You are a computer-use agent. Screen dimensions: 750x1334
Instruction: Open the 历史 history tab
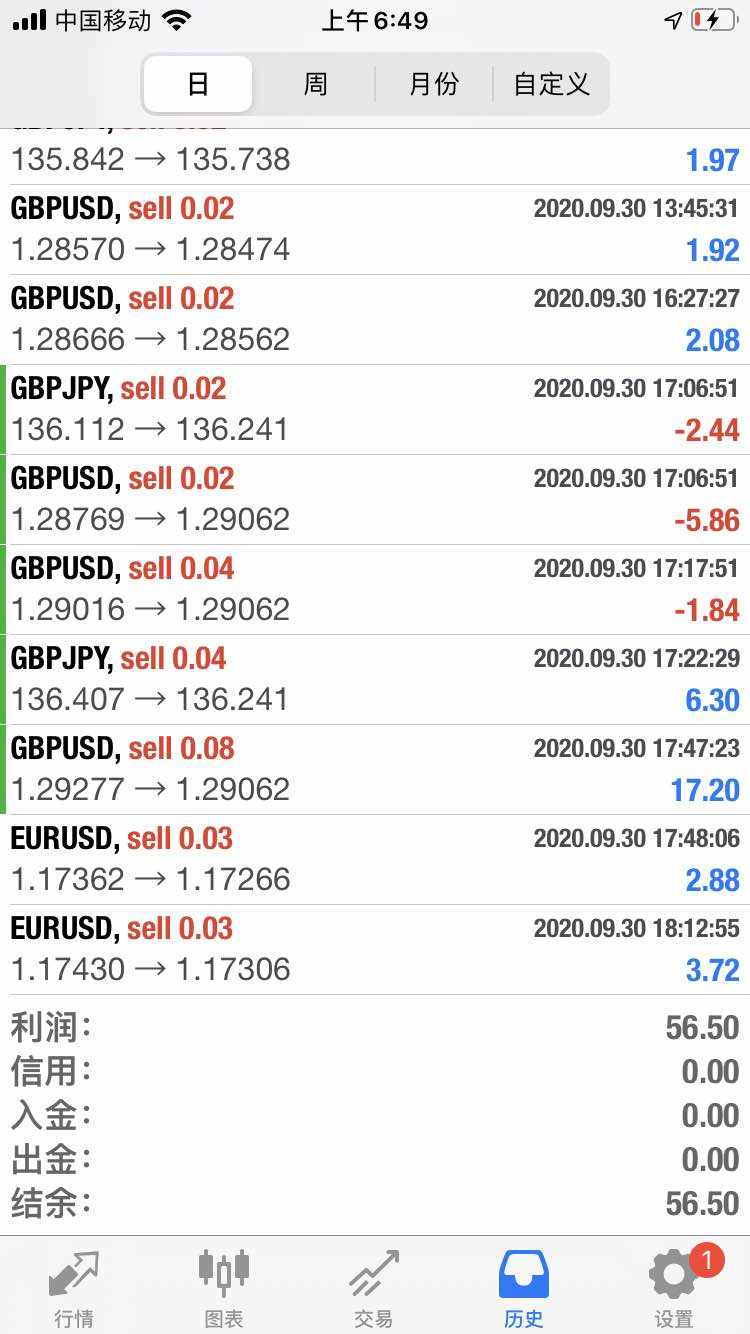pos(524,1288)
